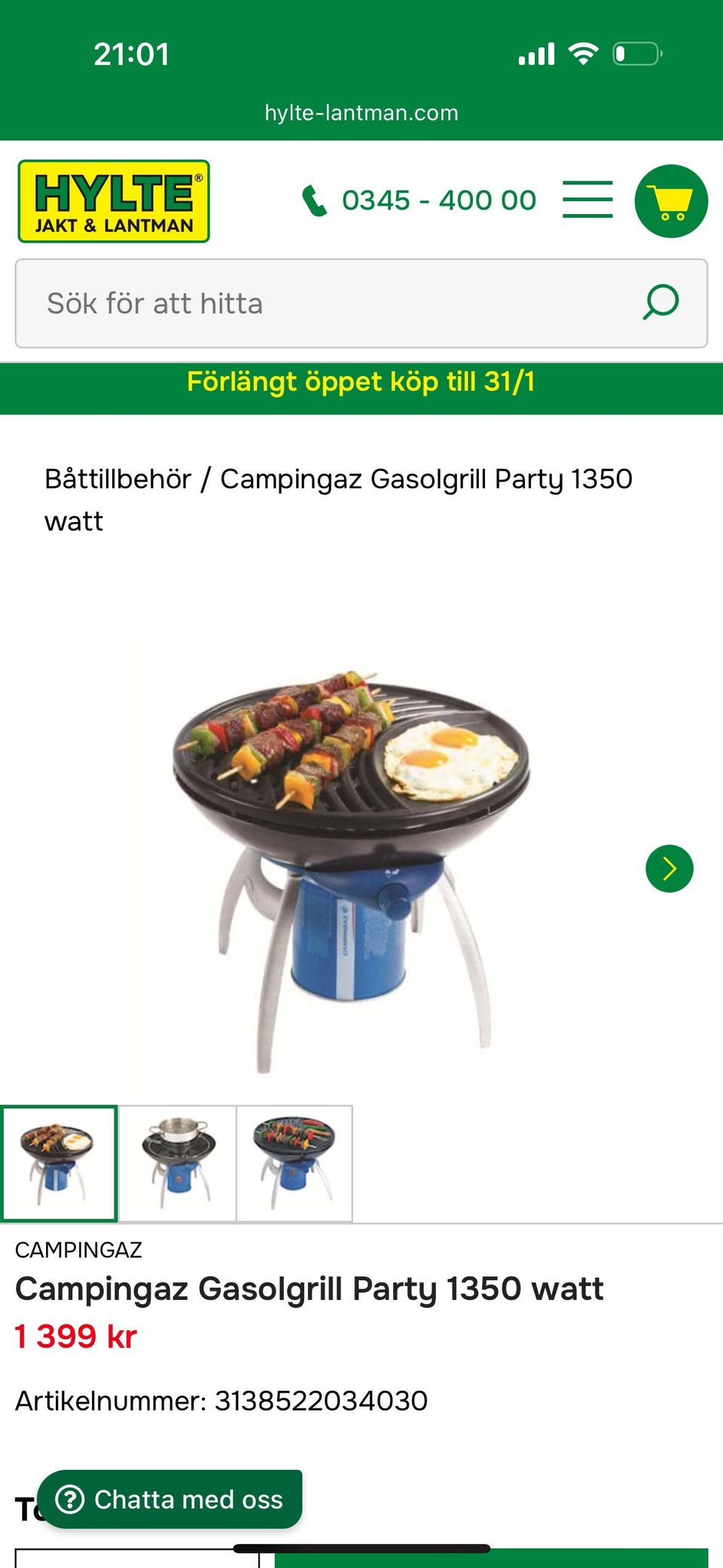723x1568 pixels.
Task: Enlarge the main grill product image
Action: [352, 859]
